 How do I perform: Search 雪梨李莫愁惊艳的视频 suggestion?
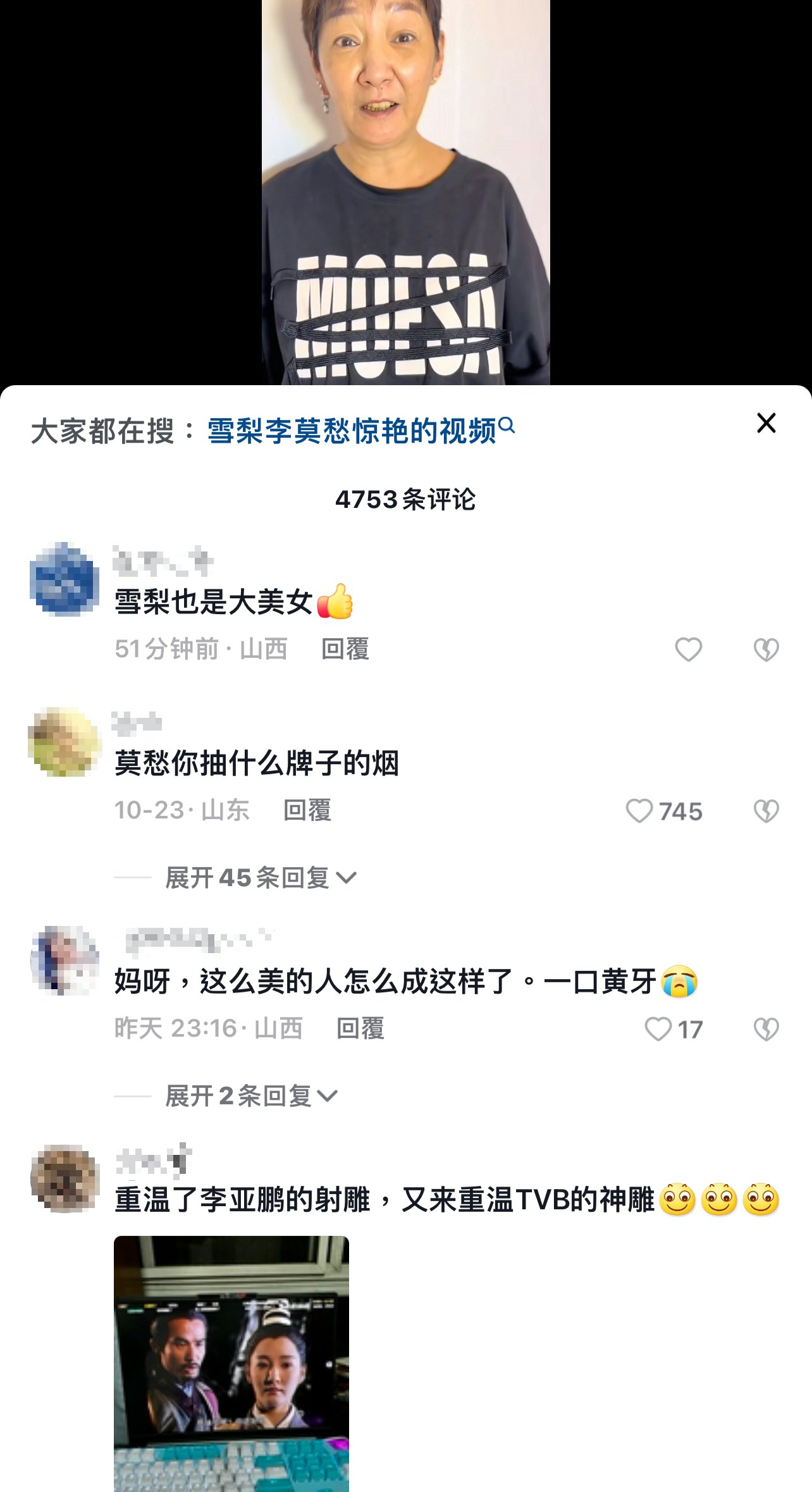tap(360, 431)
